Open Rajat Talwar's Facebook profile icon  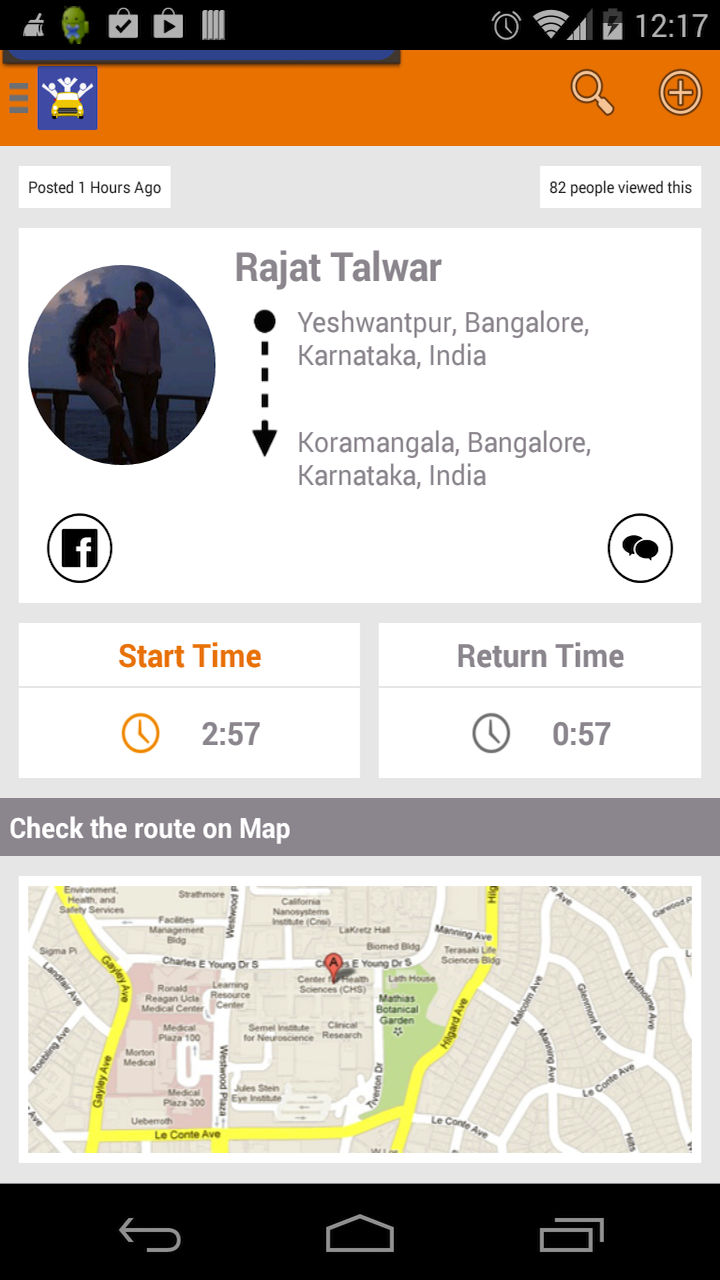(x=79, y=548)
